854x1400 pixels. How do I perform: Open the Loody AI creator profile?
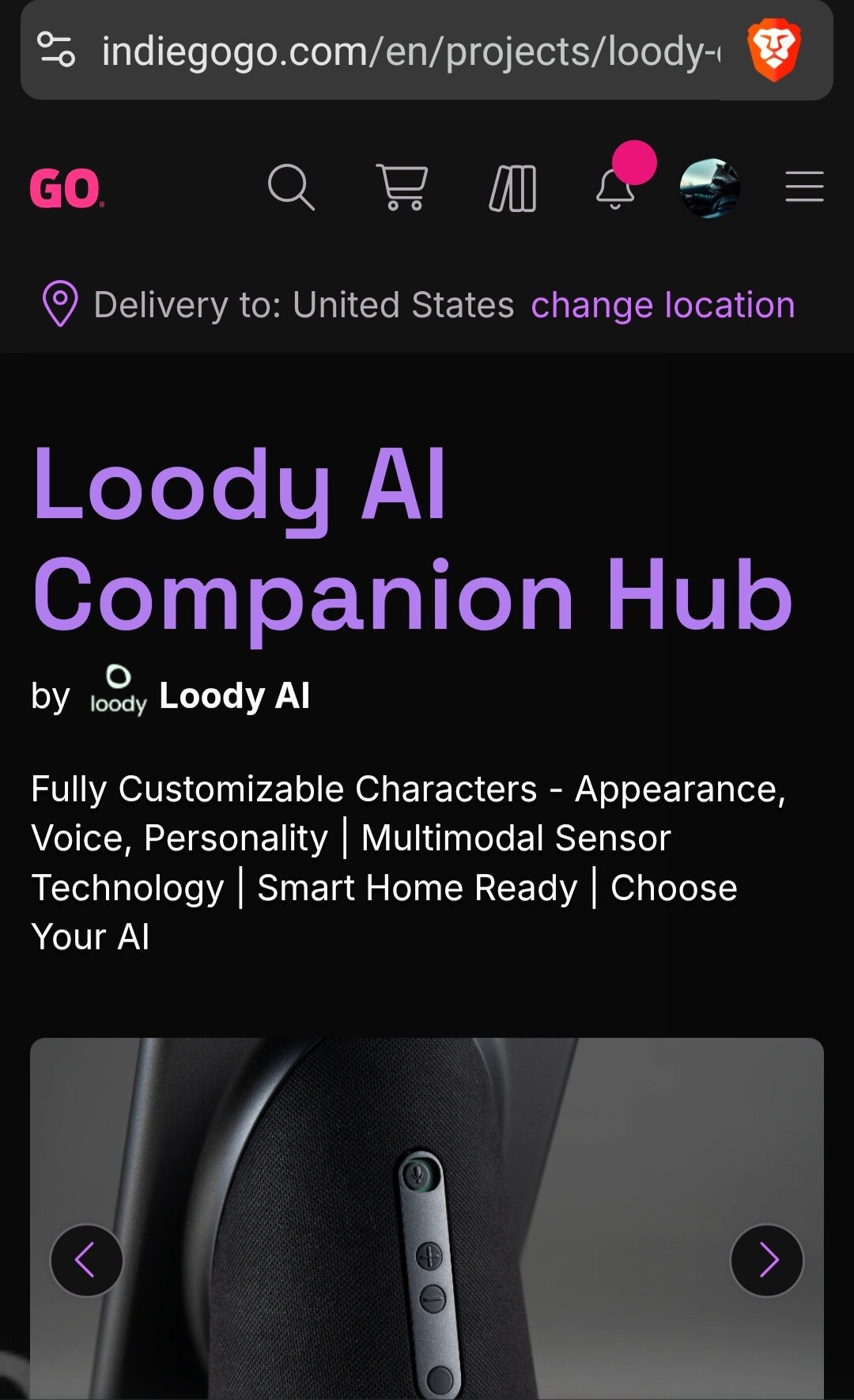tap(233, 696)
